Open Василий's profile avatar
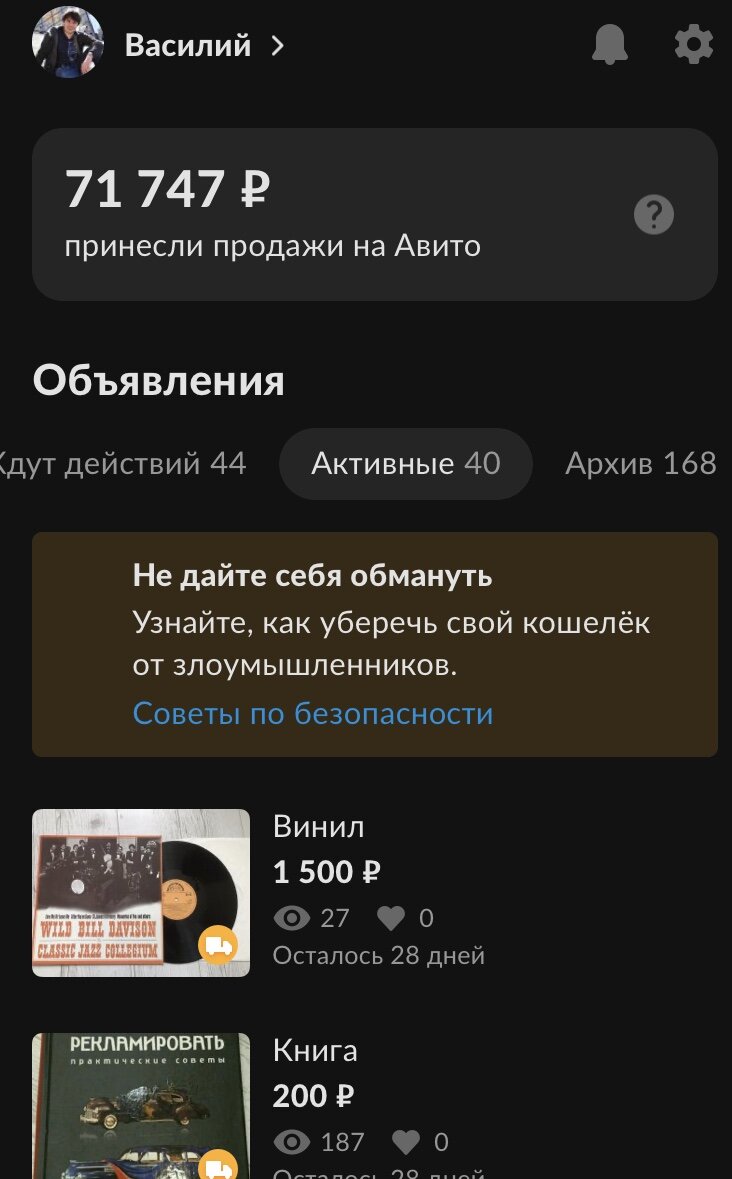732x1179 pixels. (68, 44)
